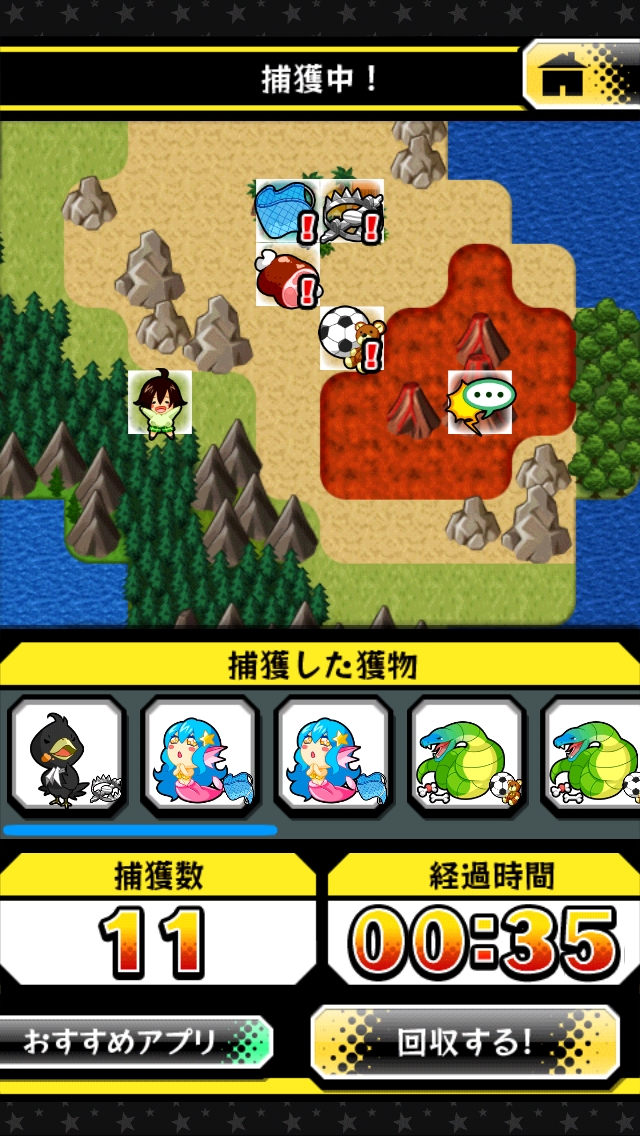The width and height of the screenshot is (640, 1136).
Task: Open the captured black crow tile
Action: pyautogui.click(x=67, y=752)
